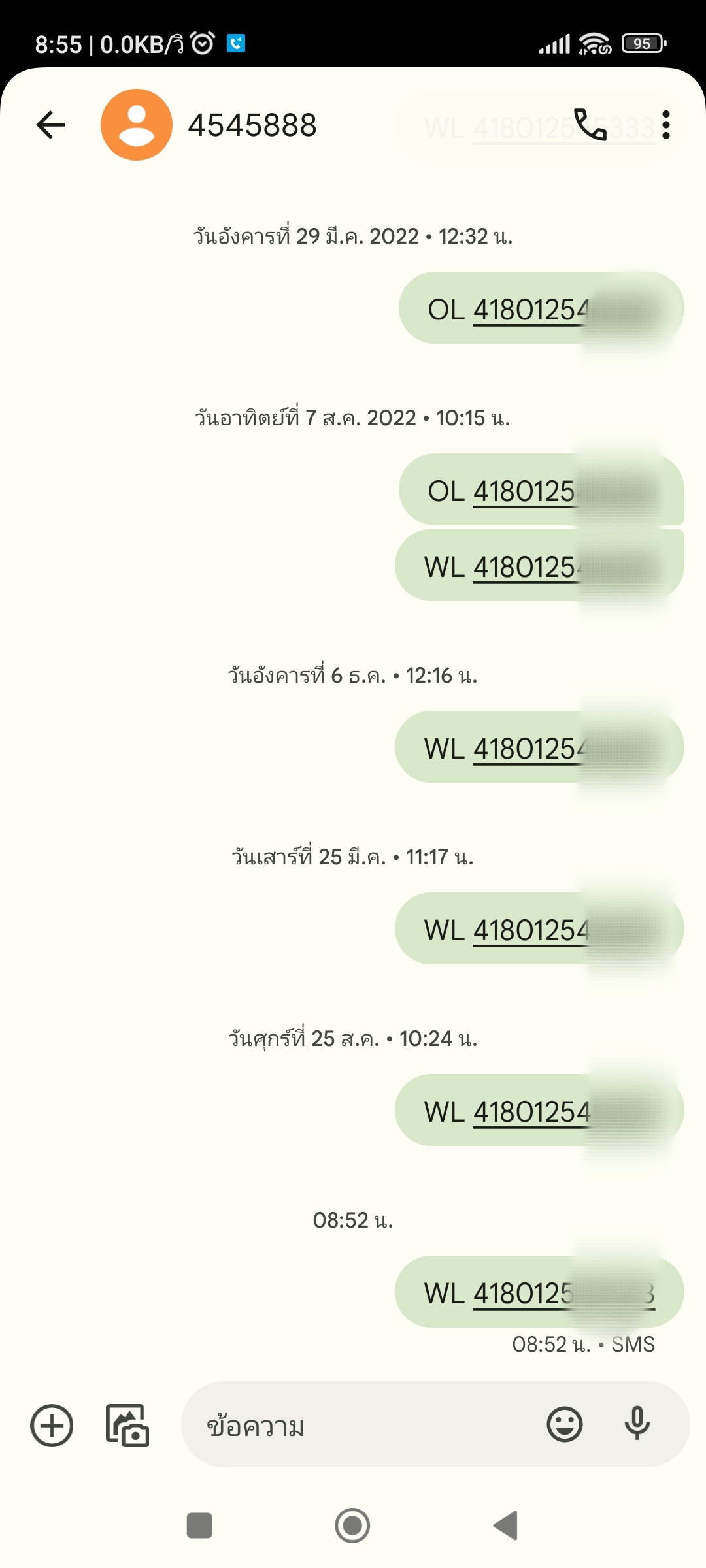Tap the number link in the 08:52 message
This screenshot has width=706, height=1568.
pos(563,1294)
